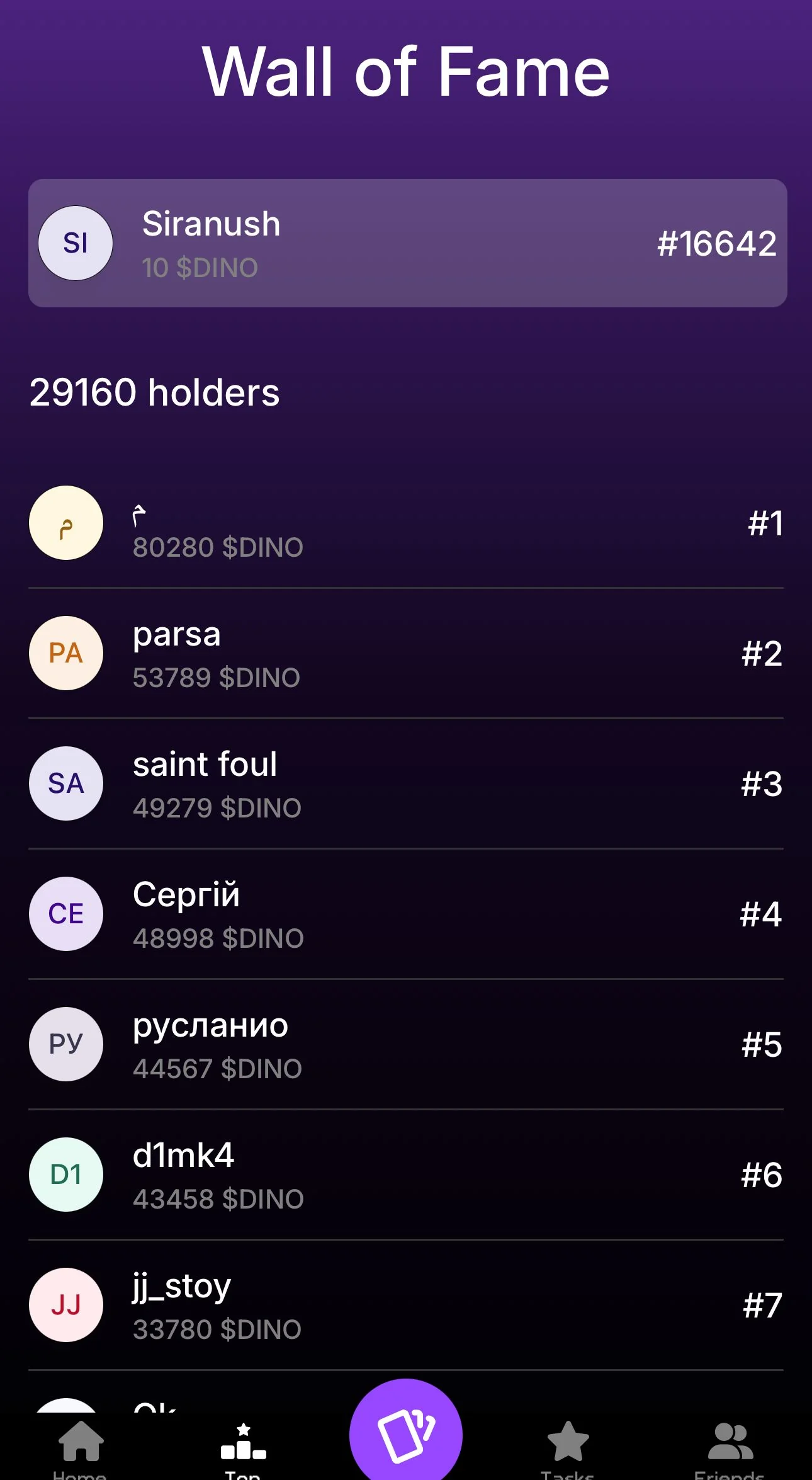Tap the purple cards center button
Viewport: 812px width, 1480px height.
406,1433
